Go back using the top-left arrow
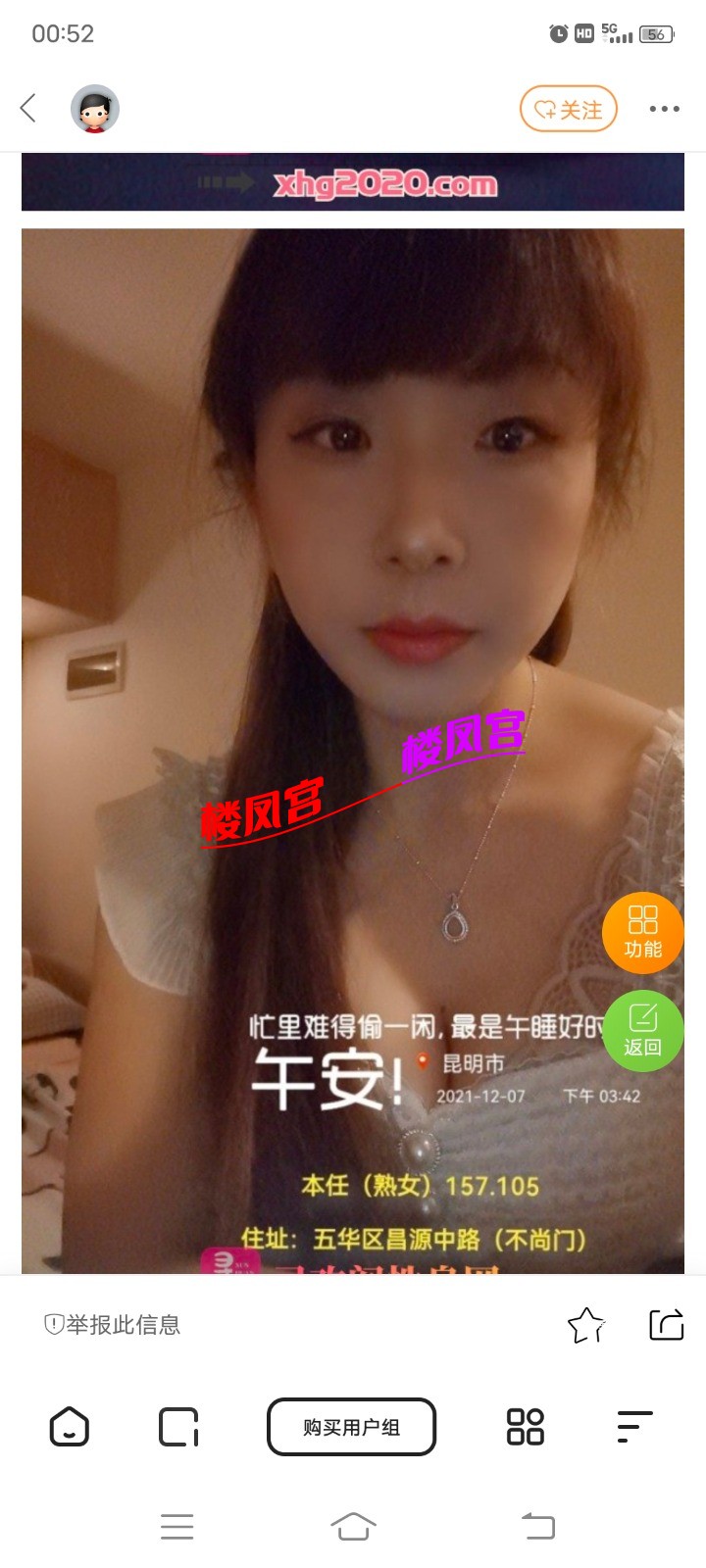 (28, 108)
